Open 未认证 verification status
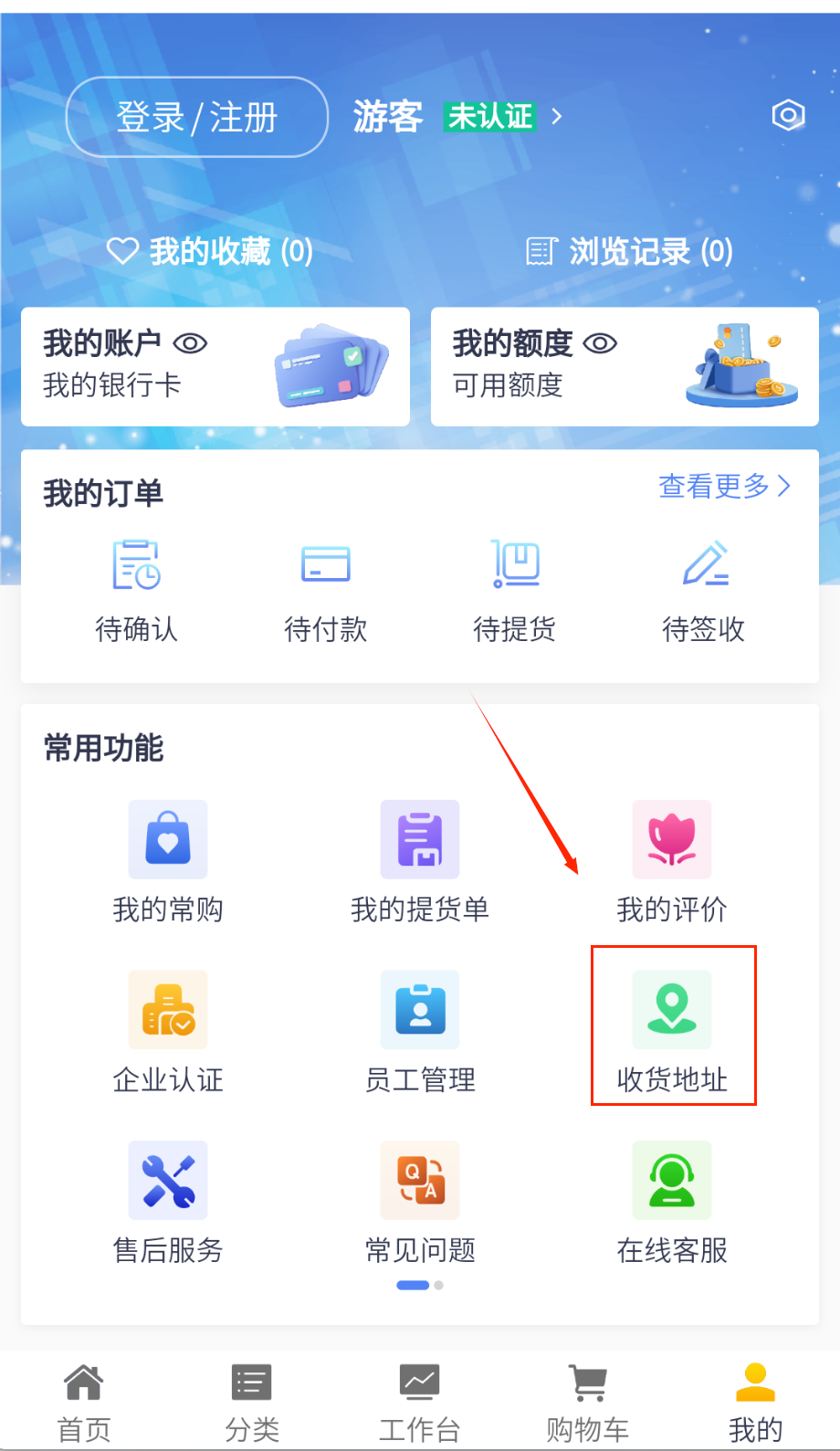840x1451 pixels. click(x=490, y=116)
